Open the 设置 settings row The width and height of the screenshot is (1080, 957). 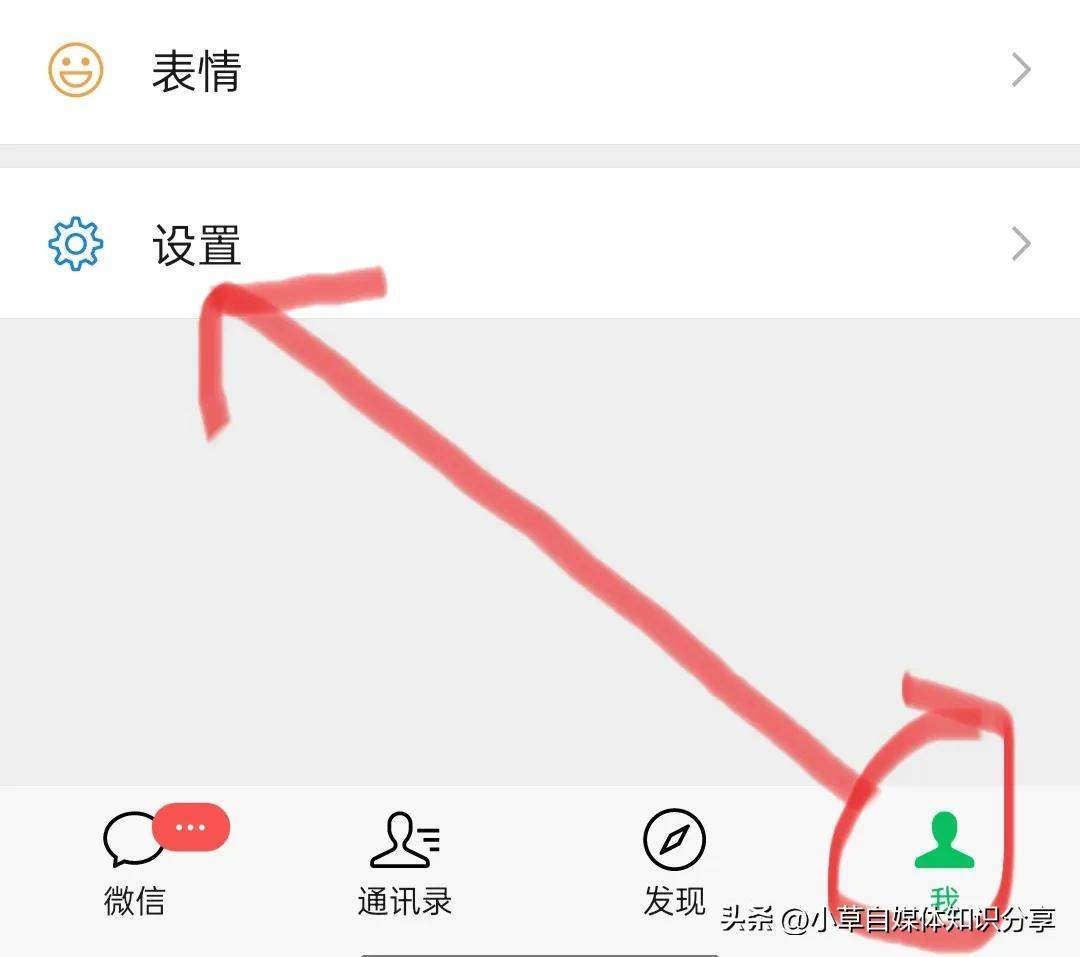540,244
